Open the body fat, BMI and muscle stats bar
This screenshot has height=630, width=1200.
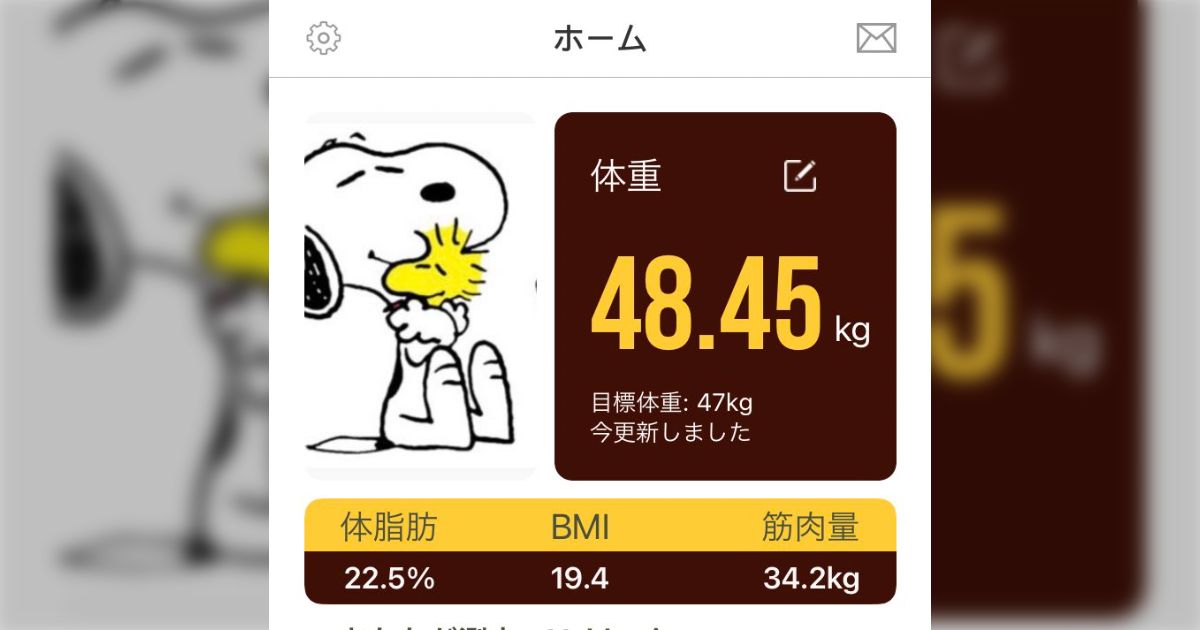point(600,552)
